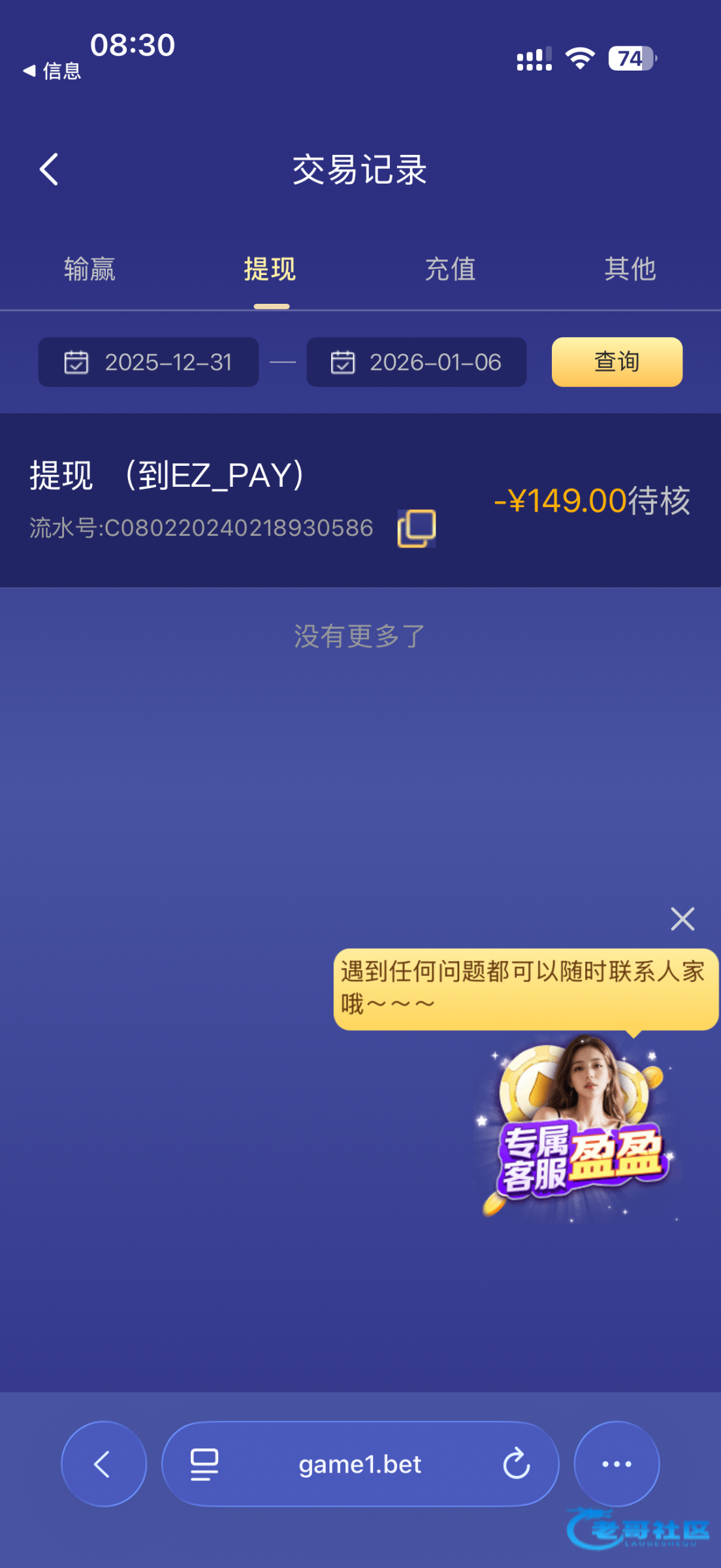Open end date picker 2026-01-06
Image resolution: width=721 pixels, height=1568 pixels.
click(417, 362)
